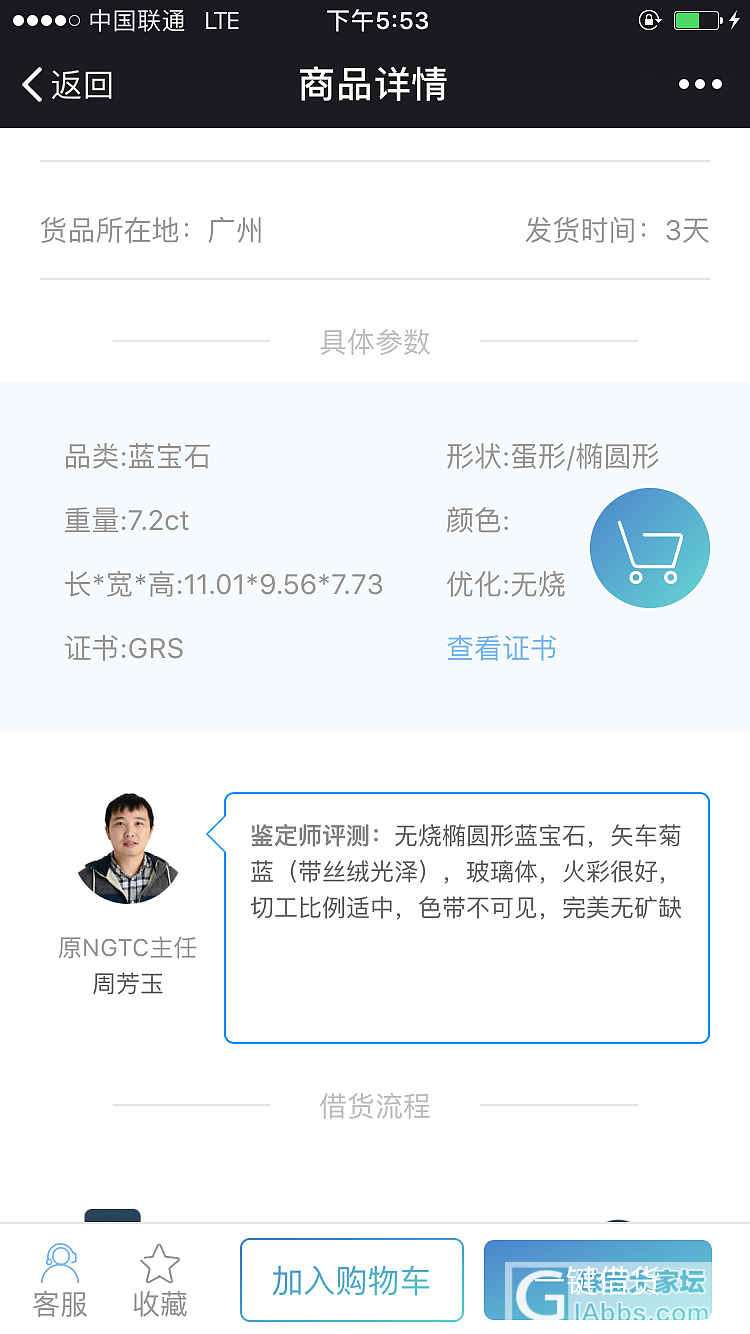Tap the blue 一键借货 button
Screen dimensions: 750x1334
click(x=597, y=1280)
